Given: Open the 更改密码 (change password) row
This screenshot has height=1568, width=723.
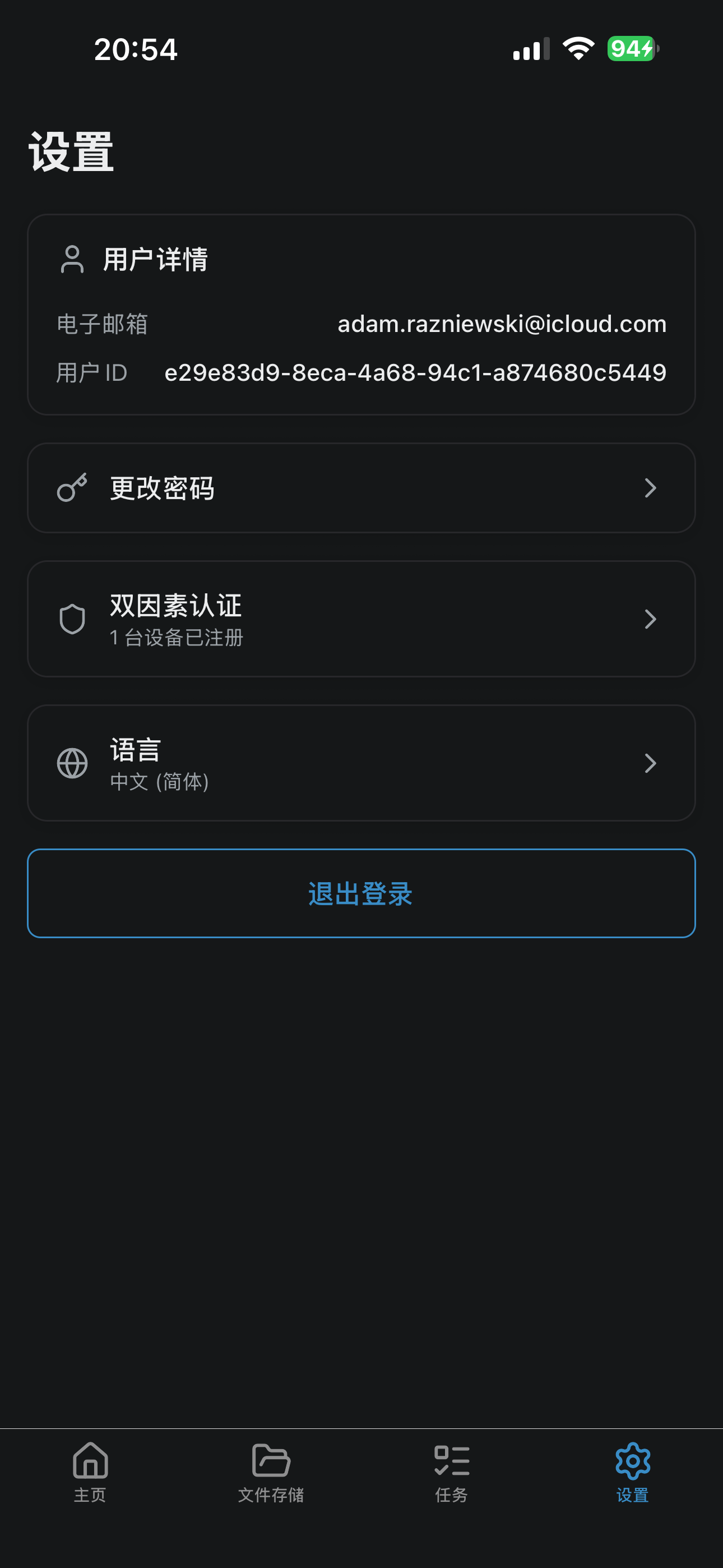Looking at the screenshot, I should click(361, 488).
